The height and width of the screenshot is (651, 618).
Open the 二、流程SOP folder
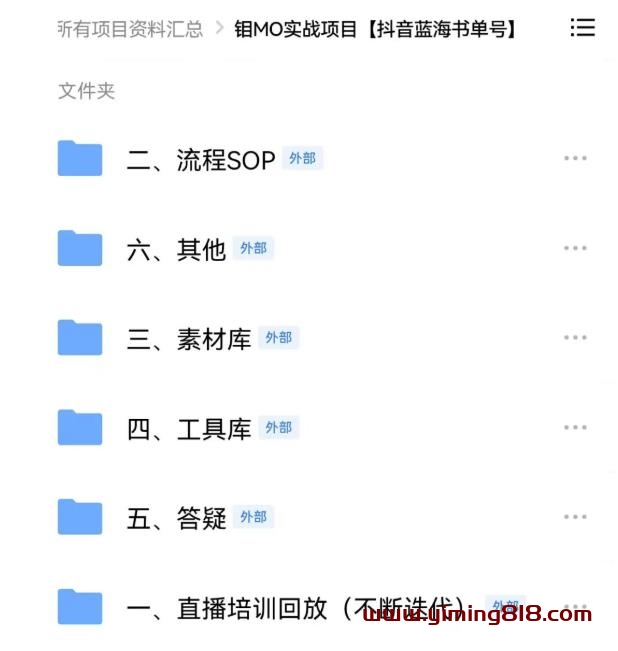tap(200, 160)
